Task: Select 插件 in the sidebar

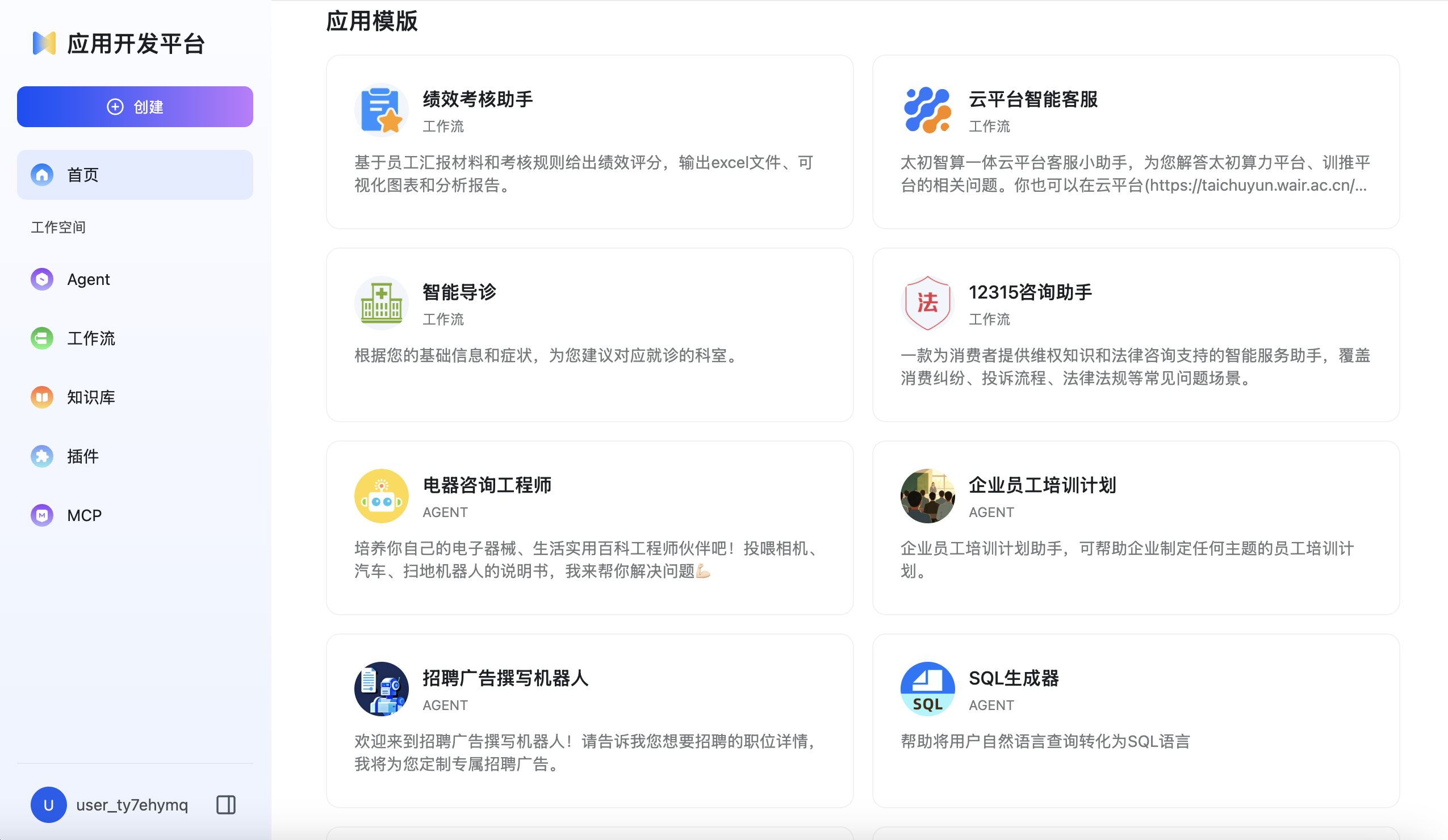Action: pyautogui.click(x=82, y=456)
